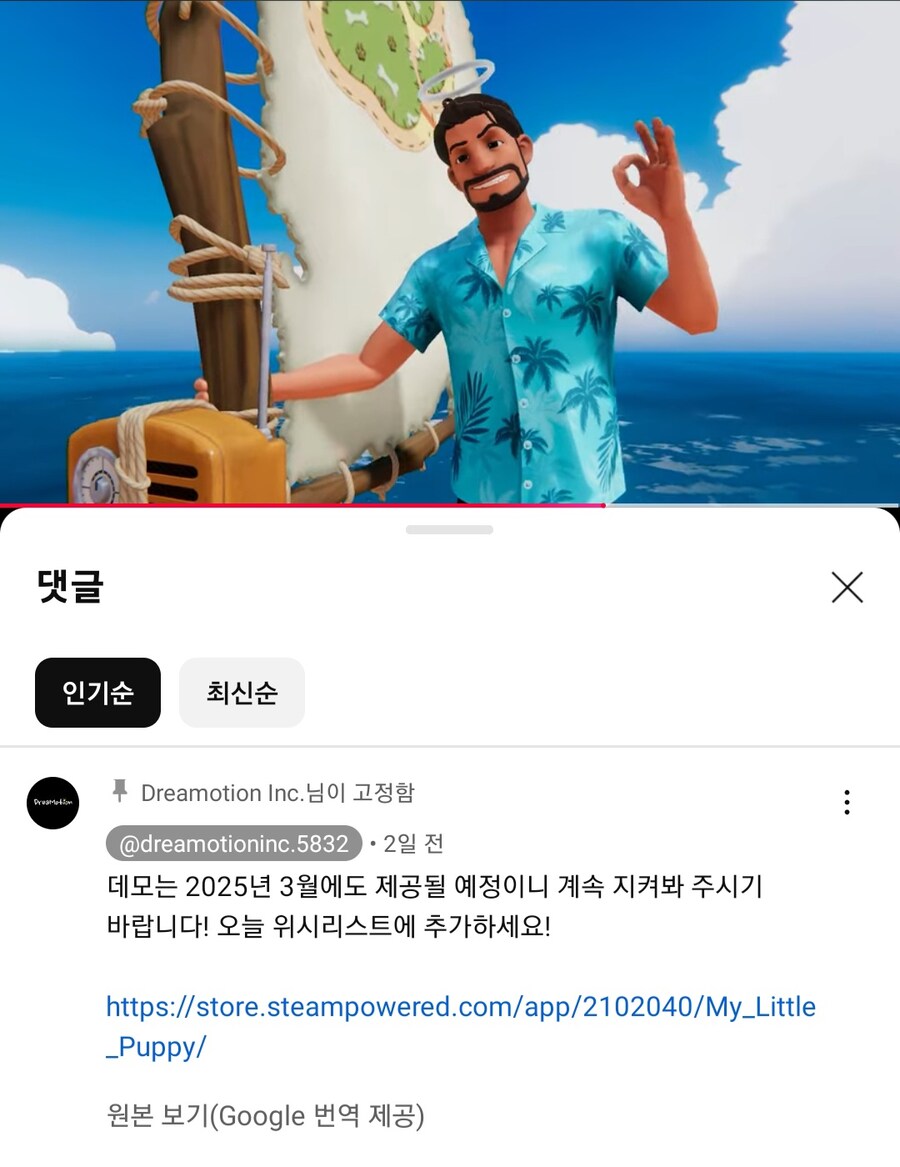Open the My_Little_Puppy Steam store link
The width and height of the screenshot is (900, 1167).
click(460, 1007)
